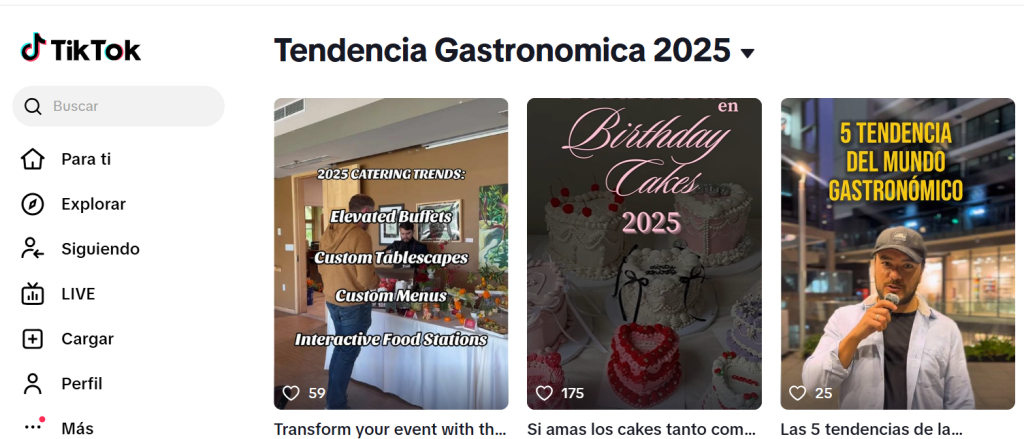1024x439 pixels.
Task: Open the 2025 Catering Trends video
Action: point(391,253)
